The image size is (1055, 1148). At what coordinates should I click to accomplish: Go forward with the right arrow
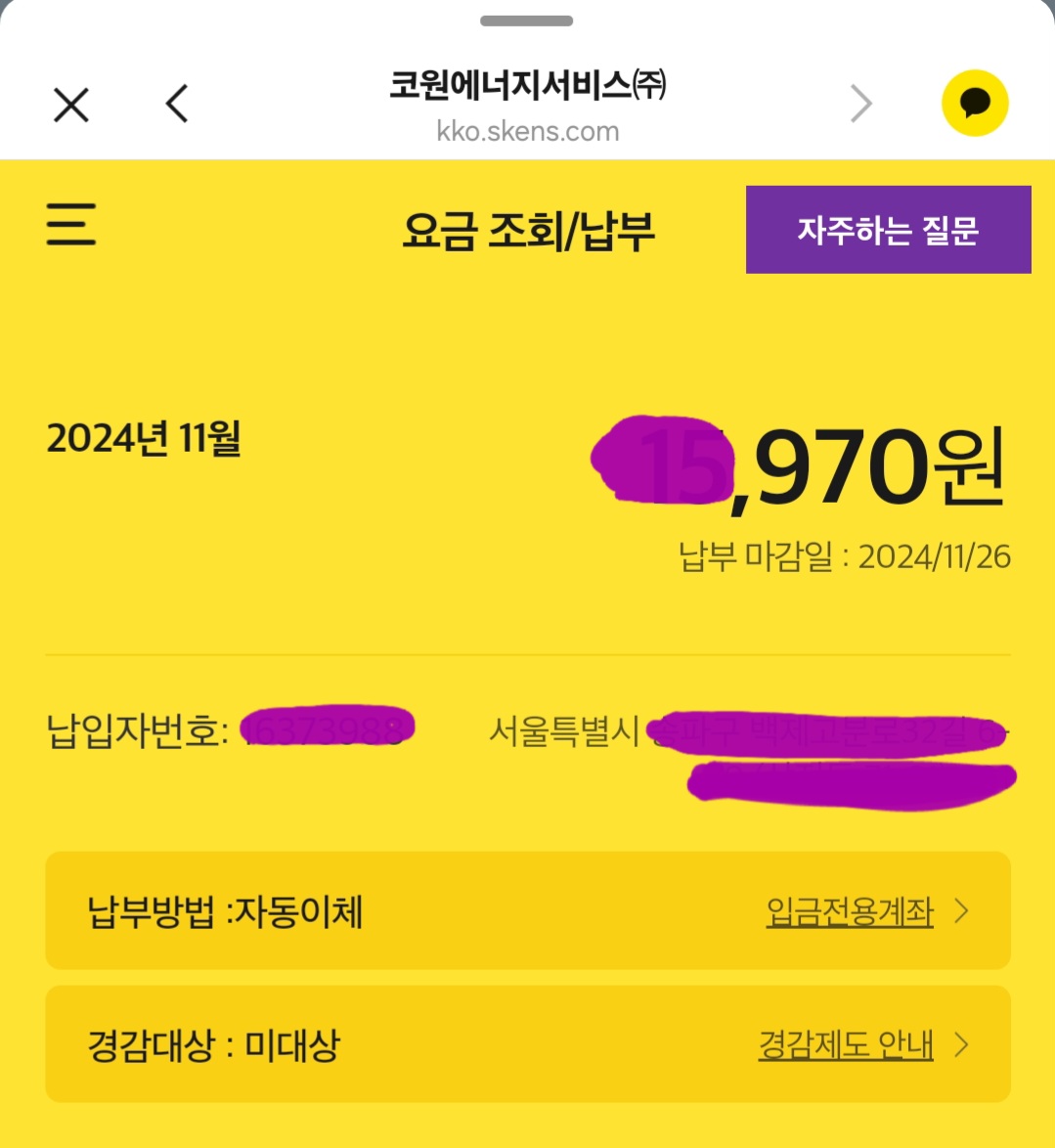coord(860,103)
